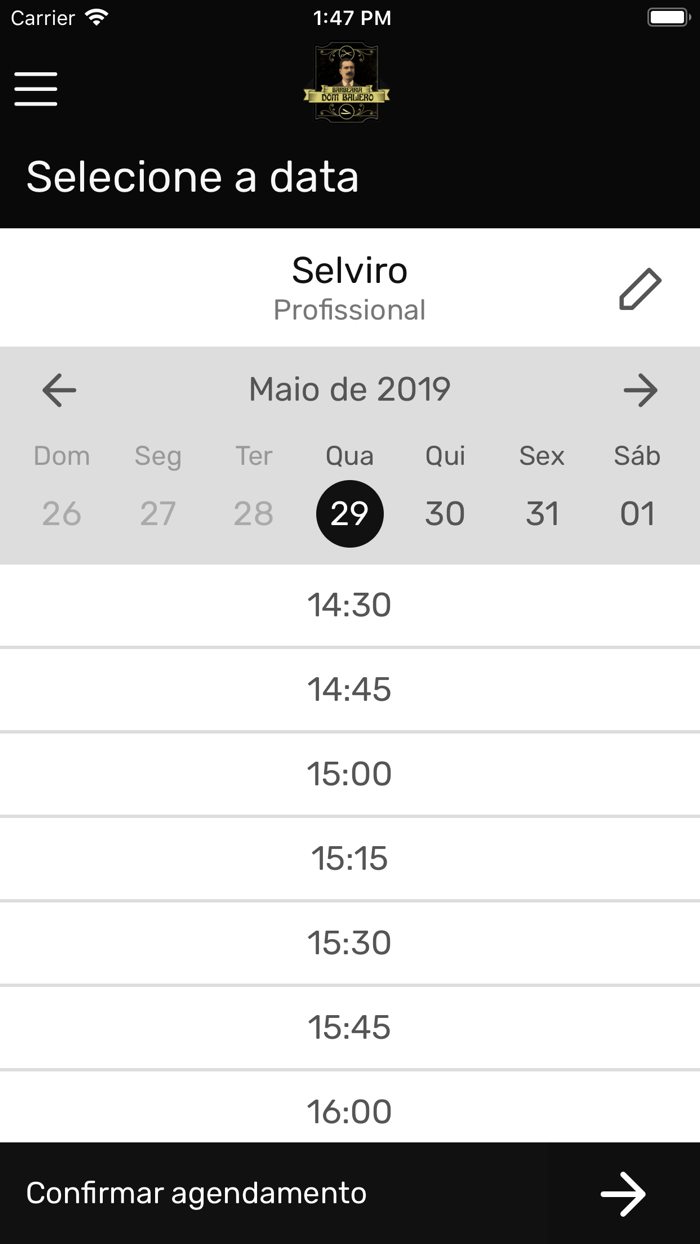700x1244 pixels.
Task: Pick Saturday the 01st
Action: (x=637, y=513)
